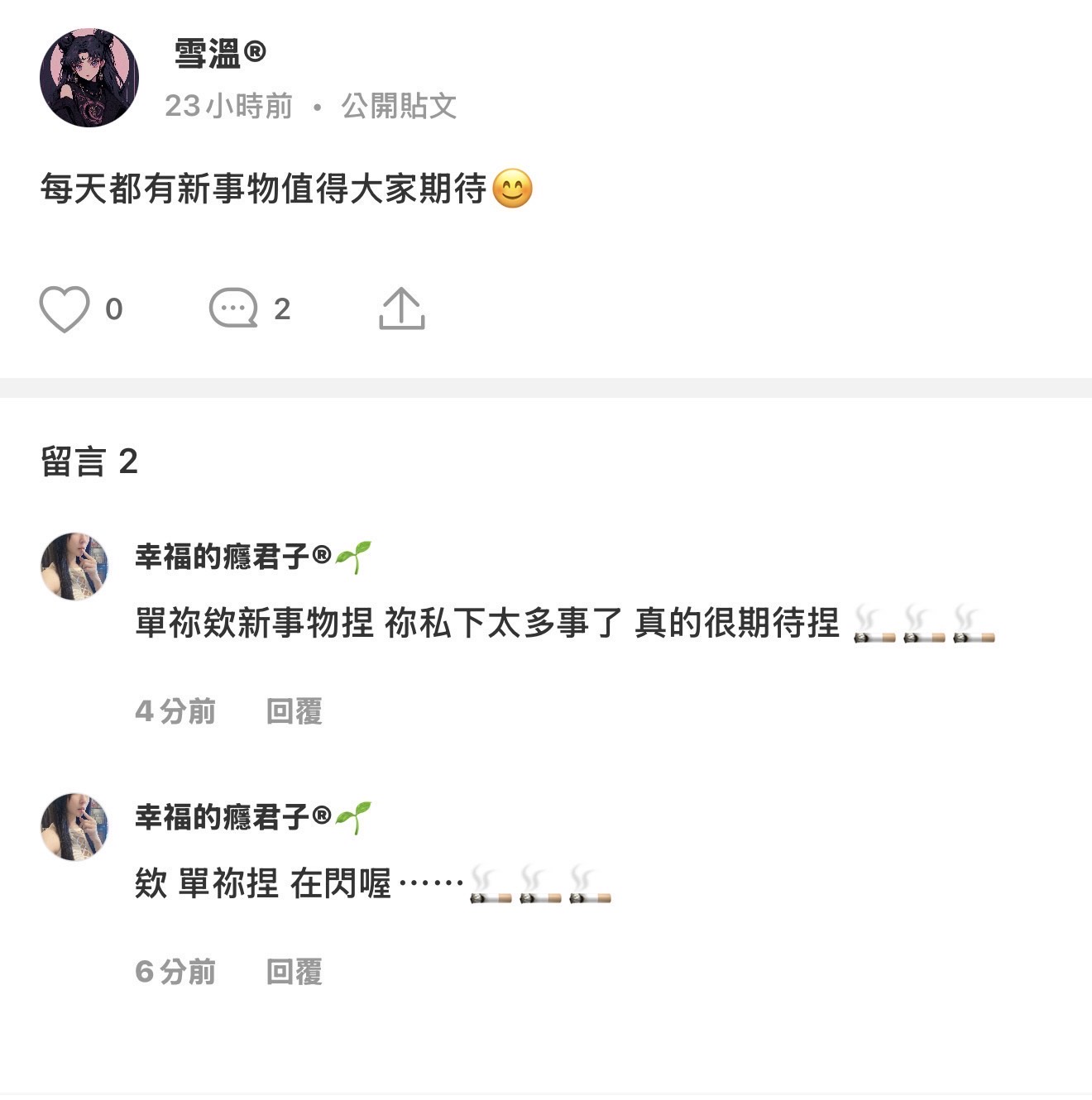
Task: Reply to the comment posted 6分前
Action: coord(294,972)
